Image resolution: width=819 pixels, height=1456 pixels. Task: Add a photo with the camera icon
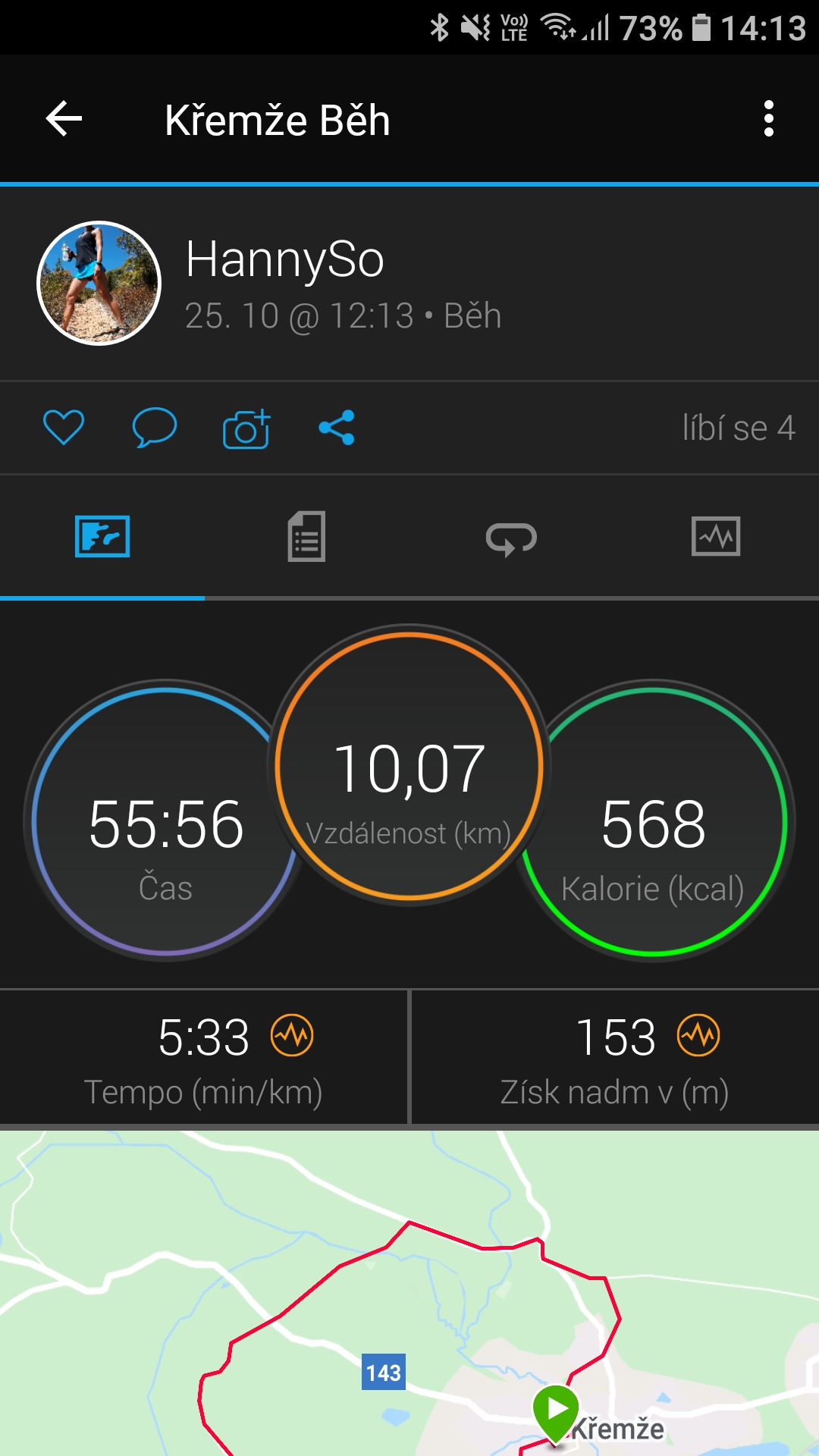(246, 428)
